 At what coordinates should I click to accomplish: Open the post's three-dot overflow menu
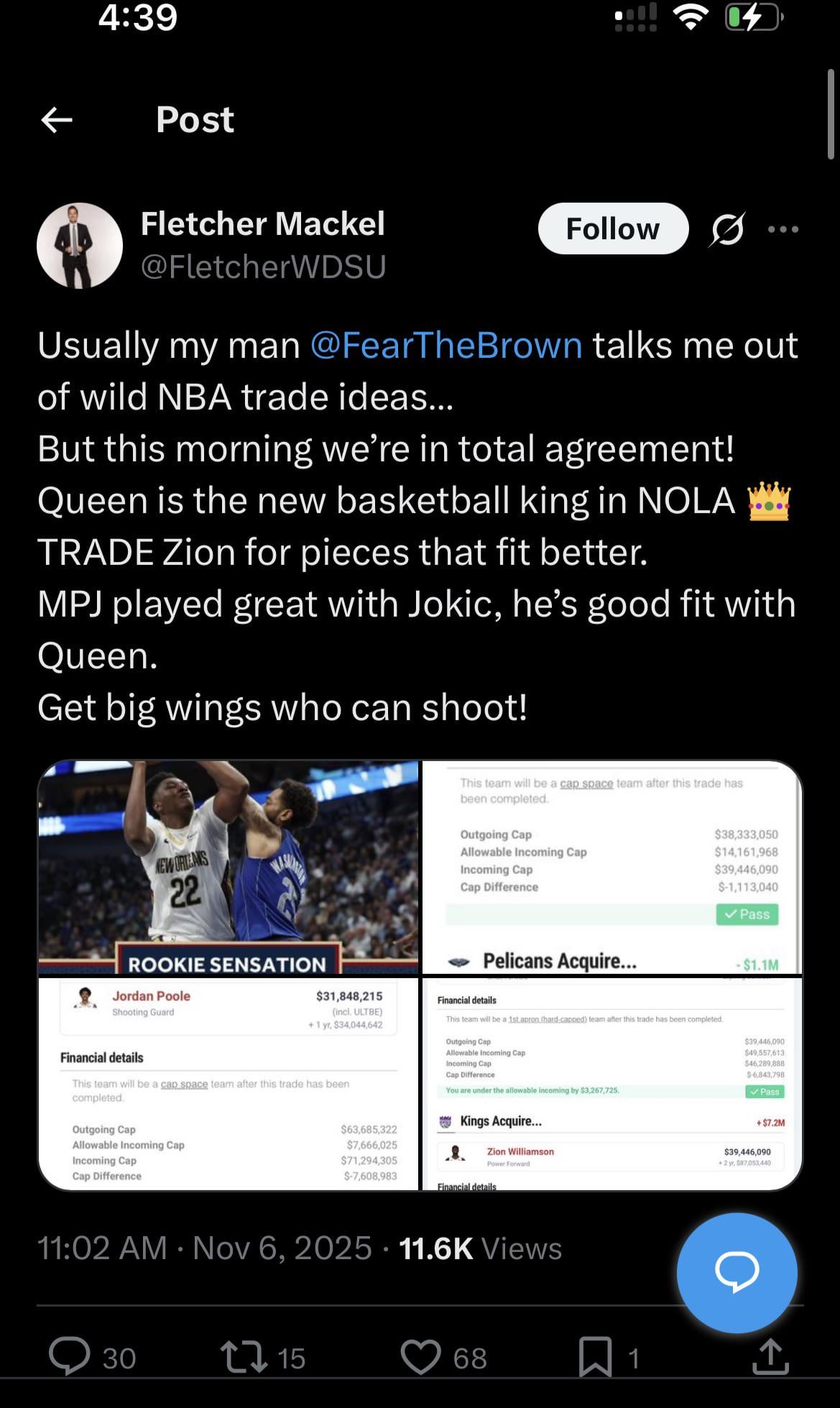783,229
